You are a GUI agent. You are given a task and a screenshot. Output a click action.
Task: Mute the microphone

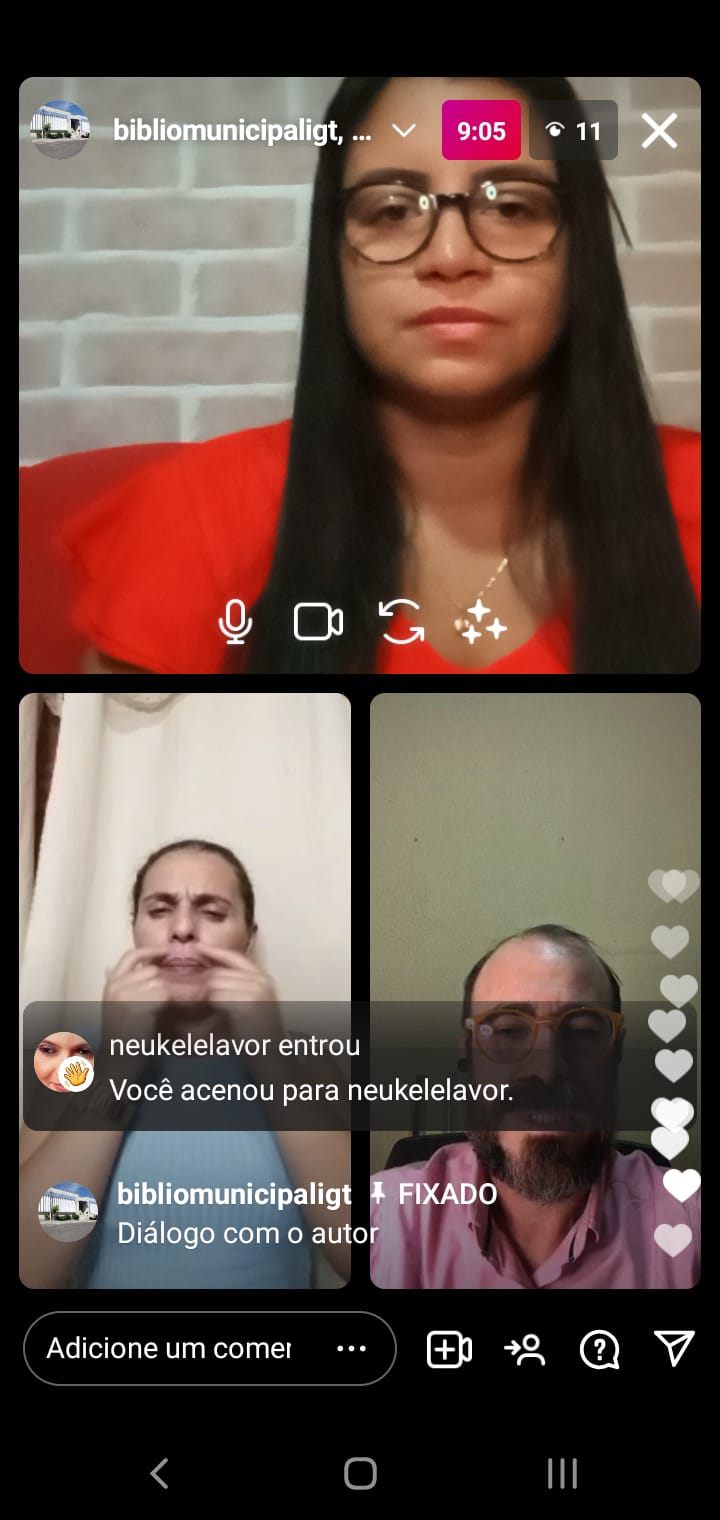[235, 622]
